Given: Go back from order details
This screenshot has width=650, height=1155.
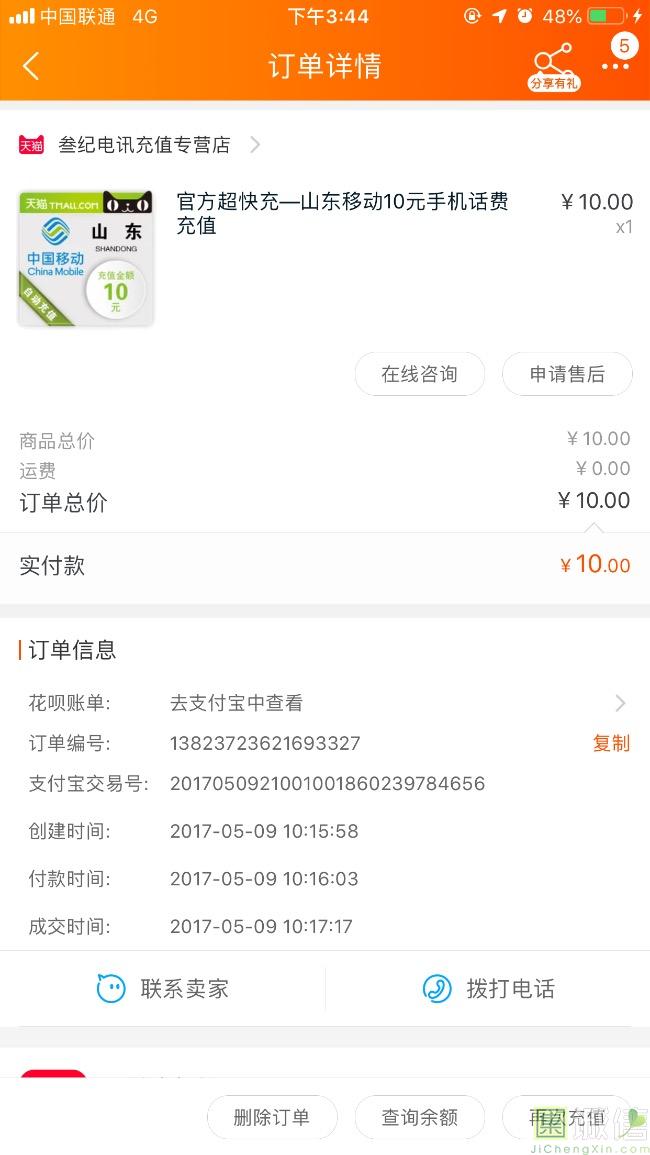Looking at the screenshot, I should coord(31,66).
